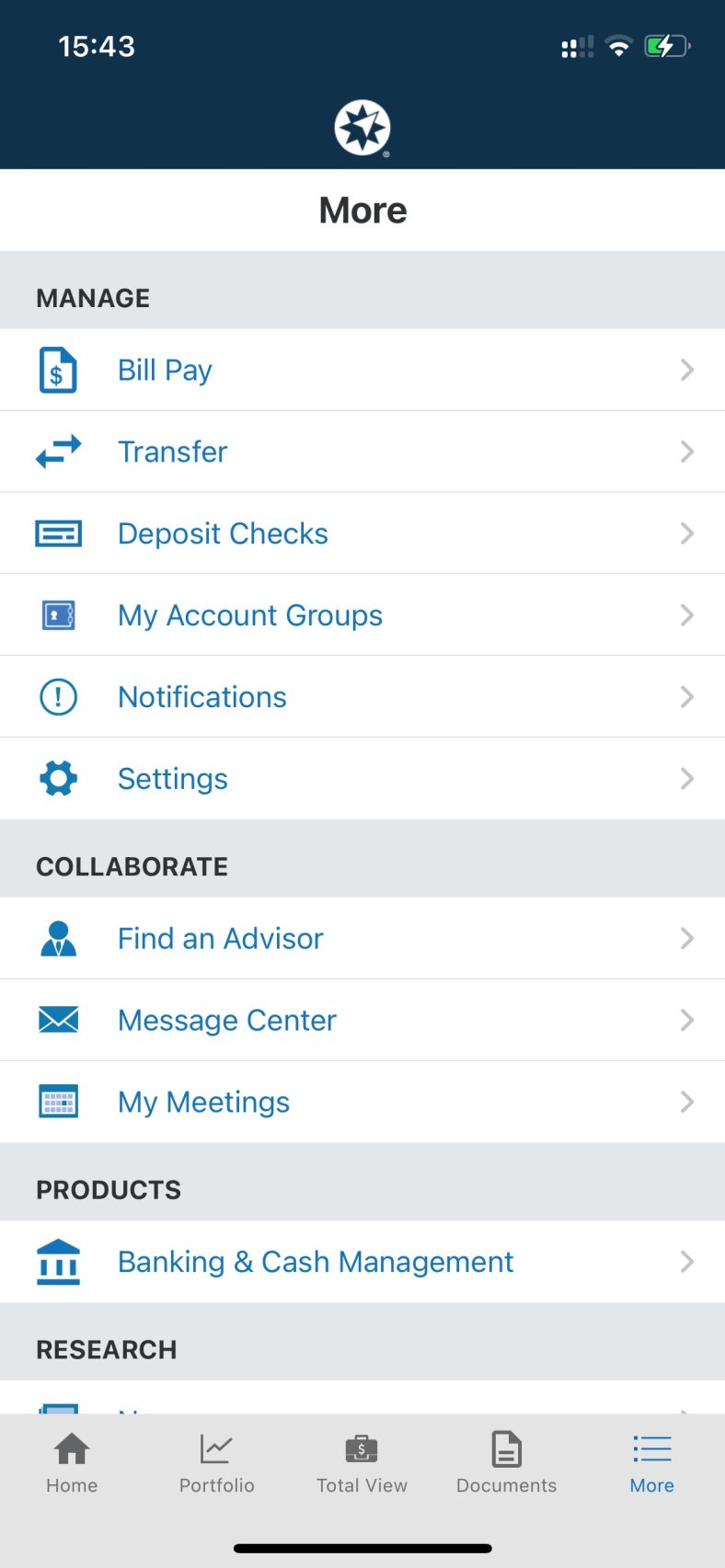Tap the Bill Pay dollar document icon
Screen dimensions: 725x1568
(x=58, y=369)
